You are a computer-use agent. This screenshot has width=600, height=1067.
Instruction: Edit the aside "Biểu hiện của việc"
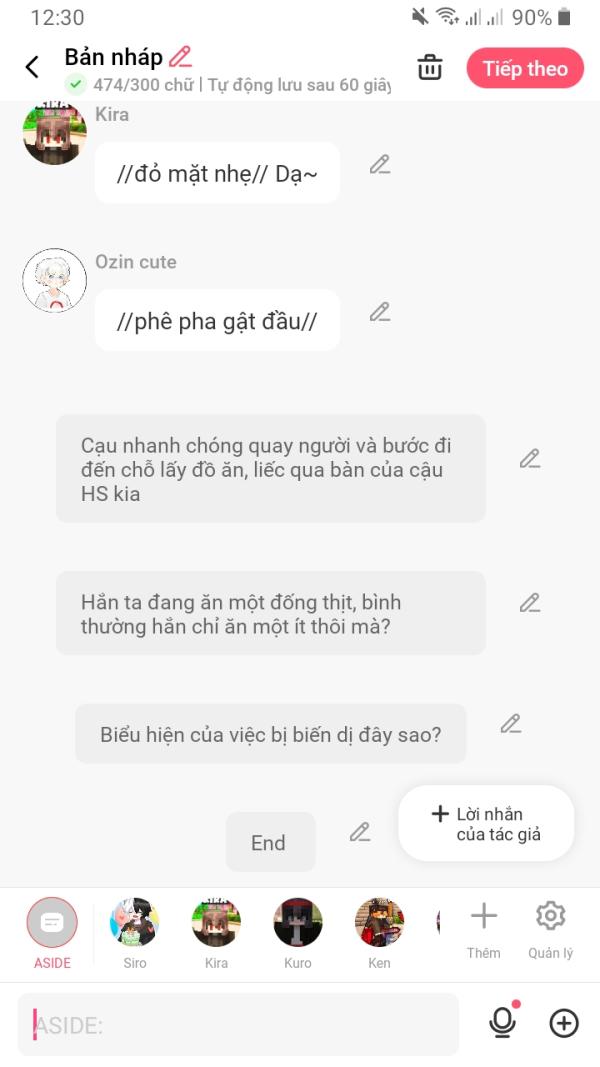pyautogui.click(x=510, y=724)
